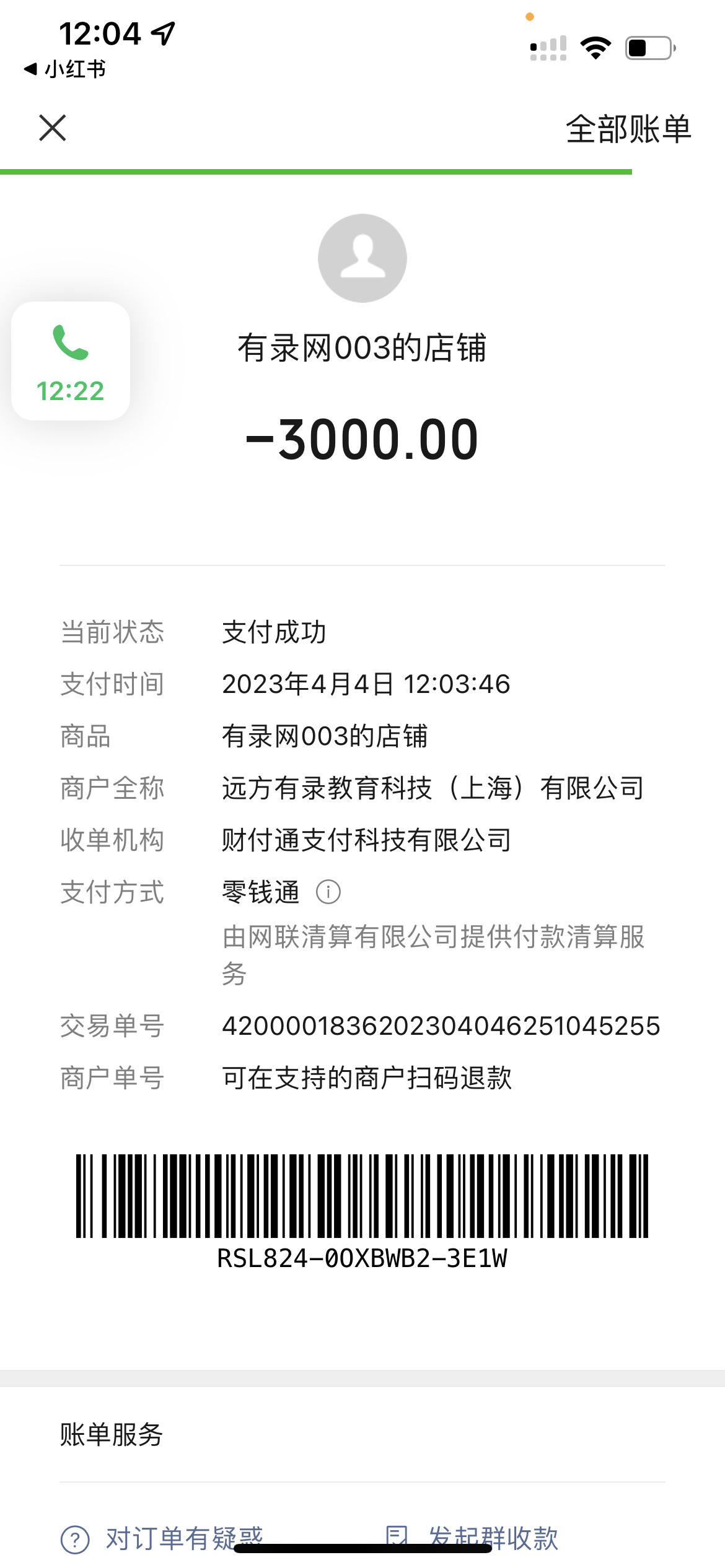Open 有录网003的店铺 merchant avatar
725x1568 pixels.
click(x=362, y=258)
